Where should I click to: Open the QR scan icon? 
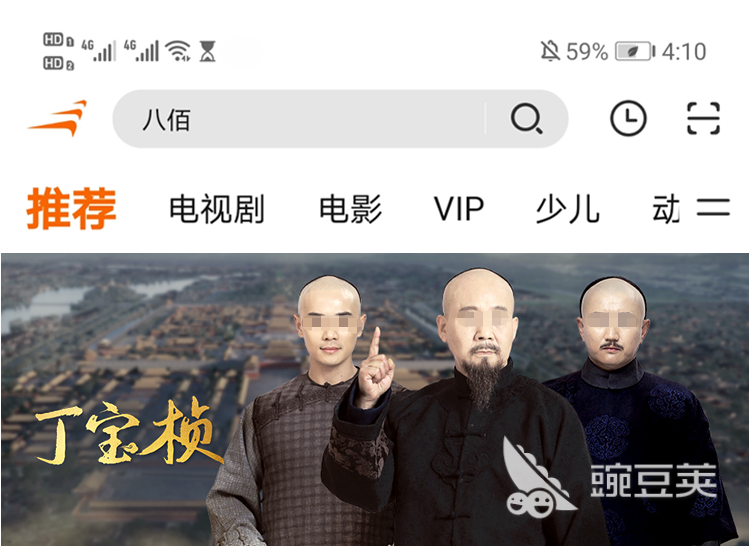pos(703,119)
